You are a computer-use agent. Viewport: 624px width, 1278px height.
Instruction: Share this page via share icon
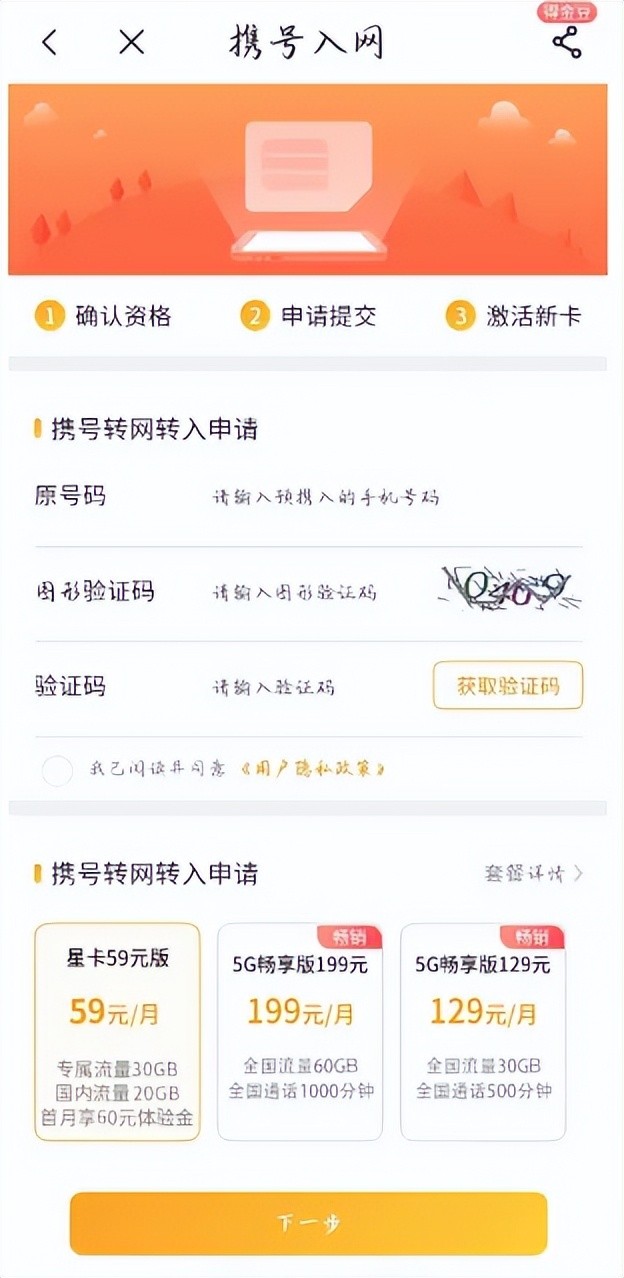[x=567, y=42]
